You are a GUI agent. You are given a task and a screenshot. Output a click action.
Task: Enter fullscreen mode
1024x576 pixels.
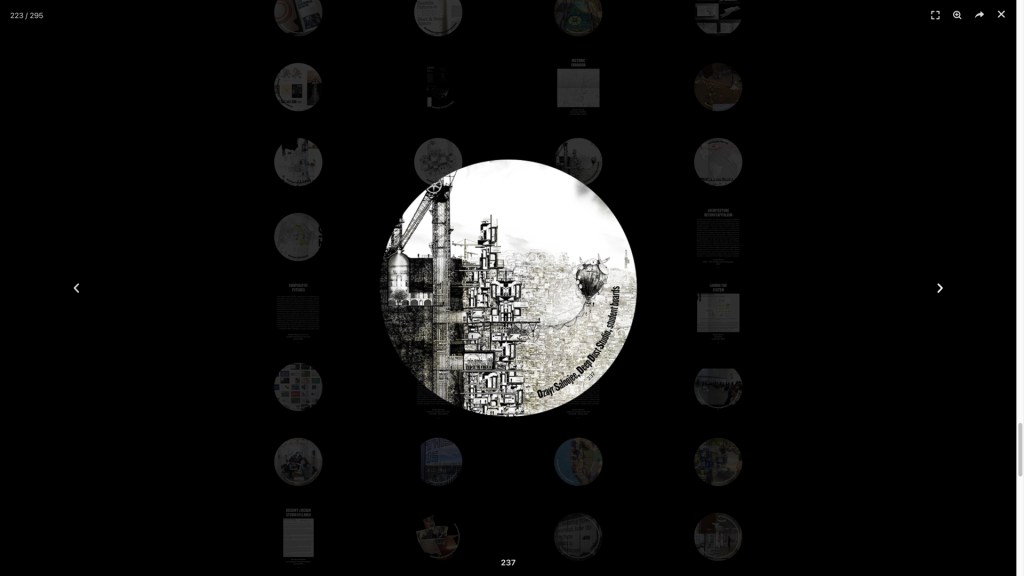(x=935, y=15)
